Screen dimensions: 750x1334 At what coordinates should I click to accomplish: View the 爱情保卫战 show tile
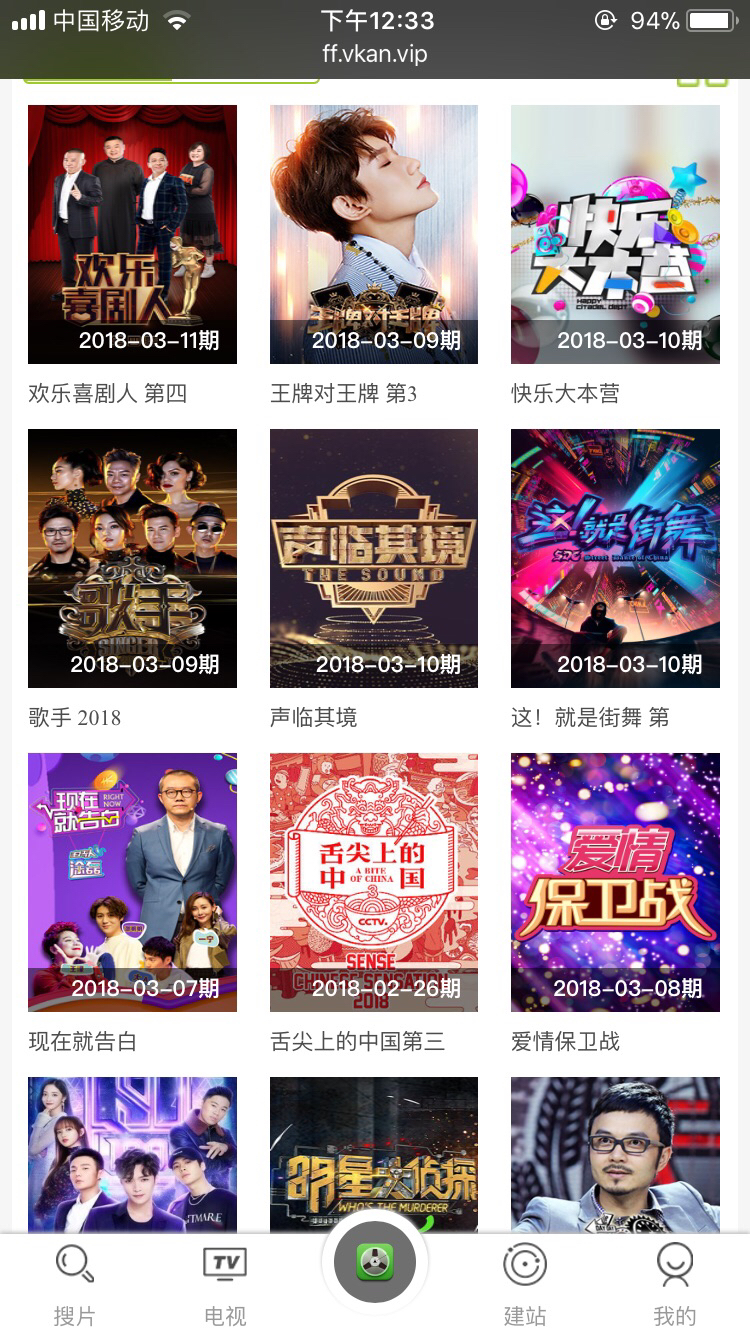click(x=615, y=883)
